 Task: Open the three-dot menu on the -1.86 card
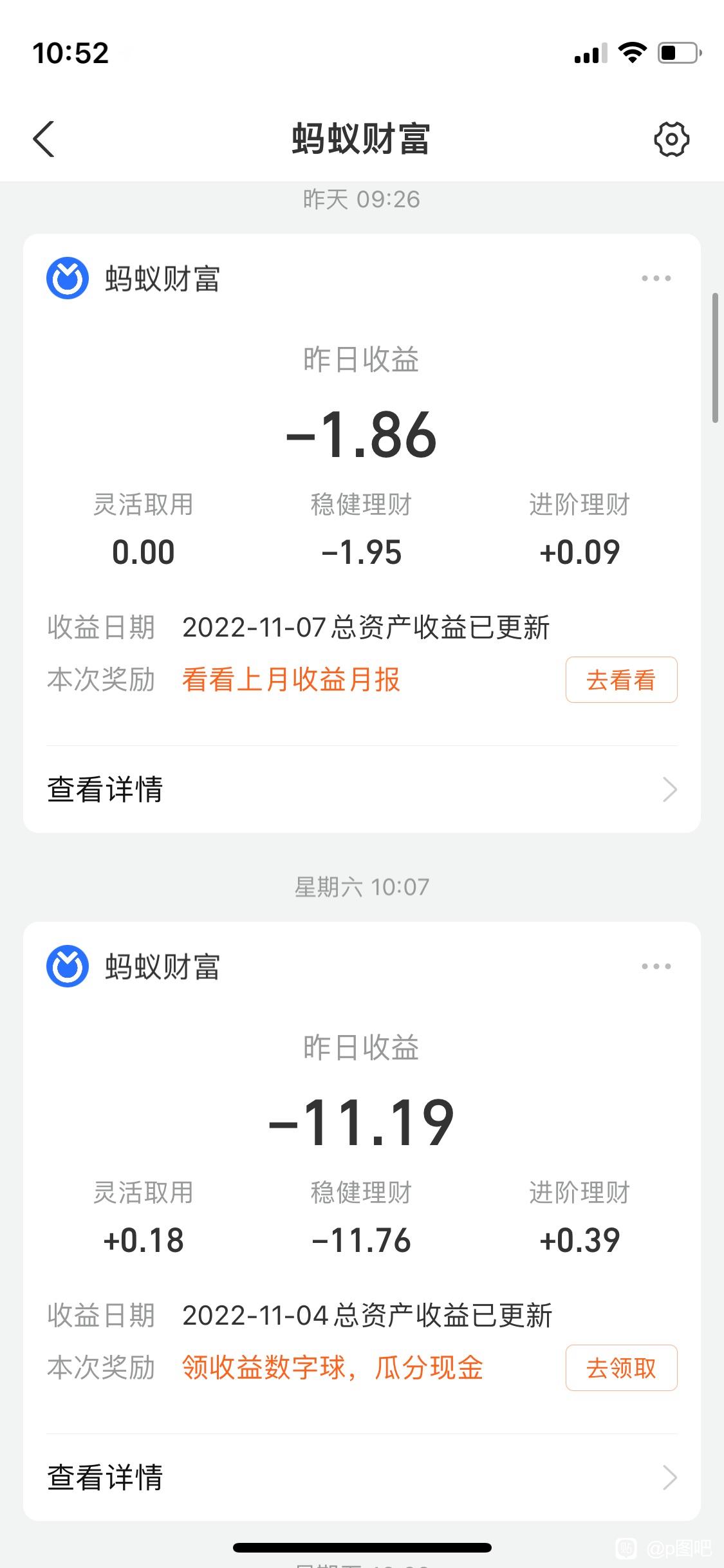coord(656,279)
